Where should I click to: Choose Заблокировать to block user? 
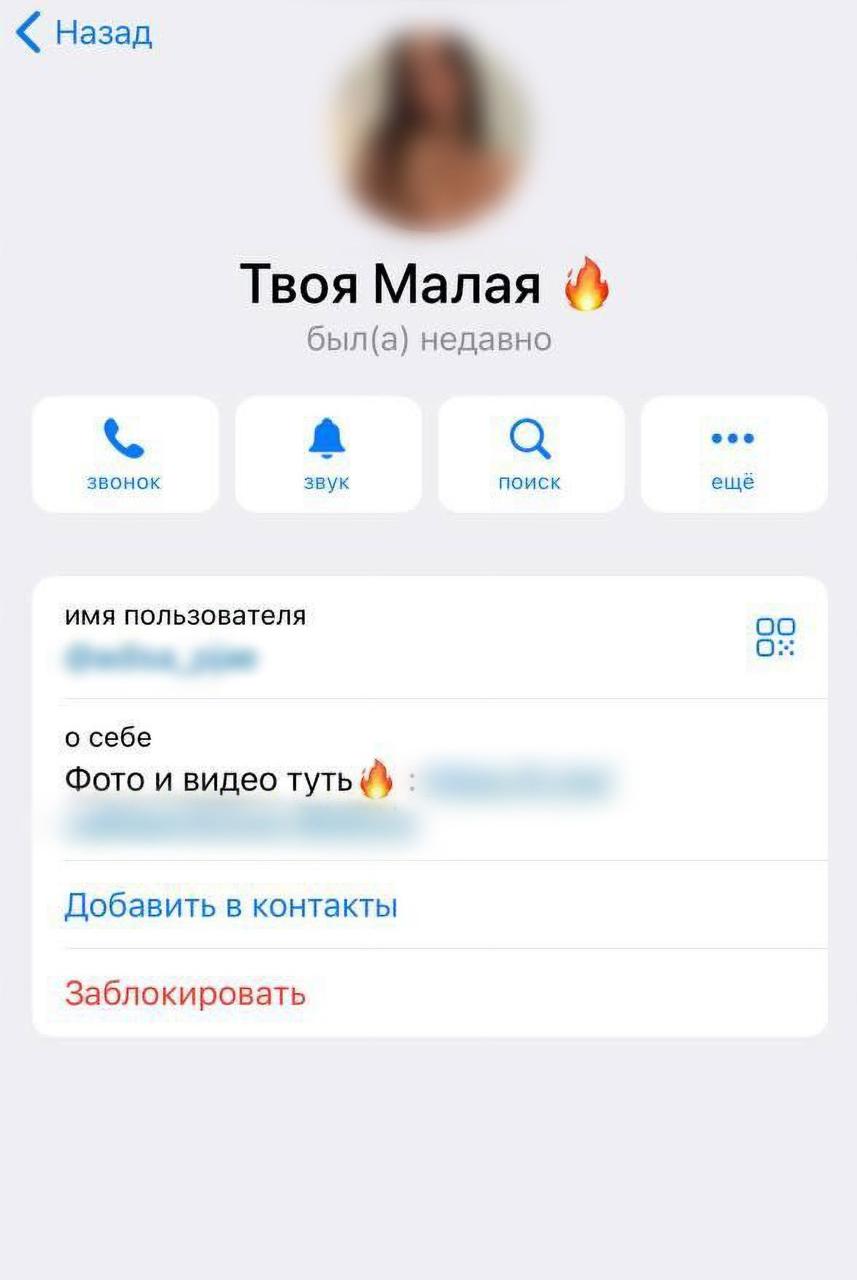click(185, 994)
